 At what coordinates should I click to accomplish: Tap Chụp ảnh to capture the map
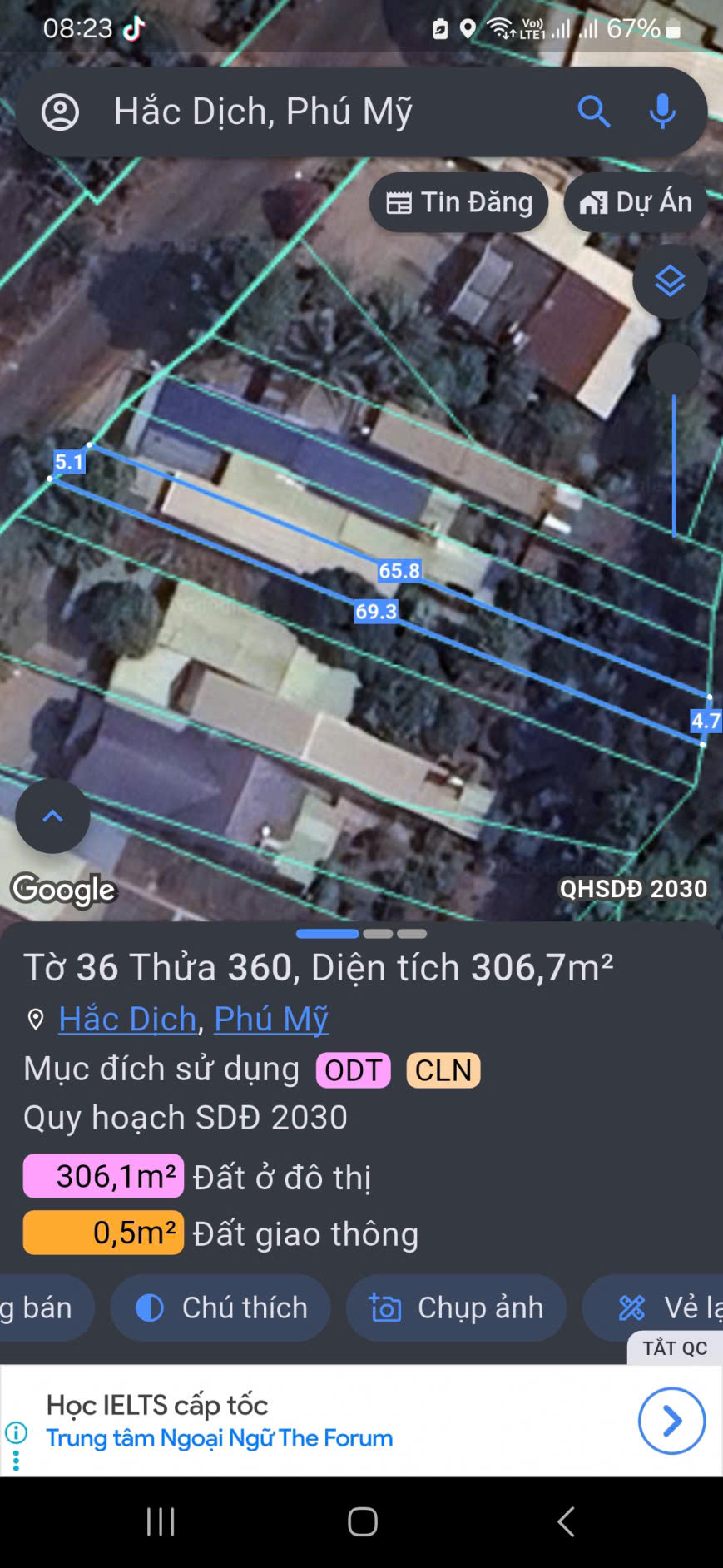(456, 1307)
